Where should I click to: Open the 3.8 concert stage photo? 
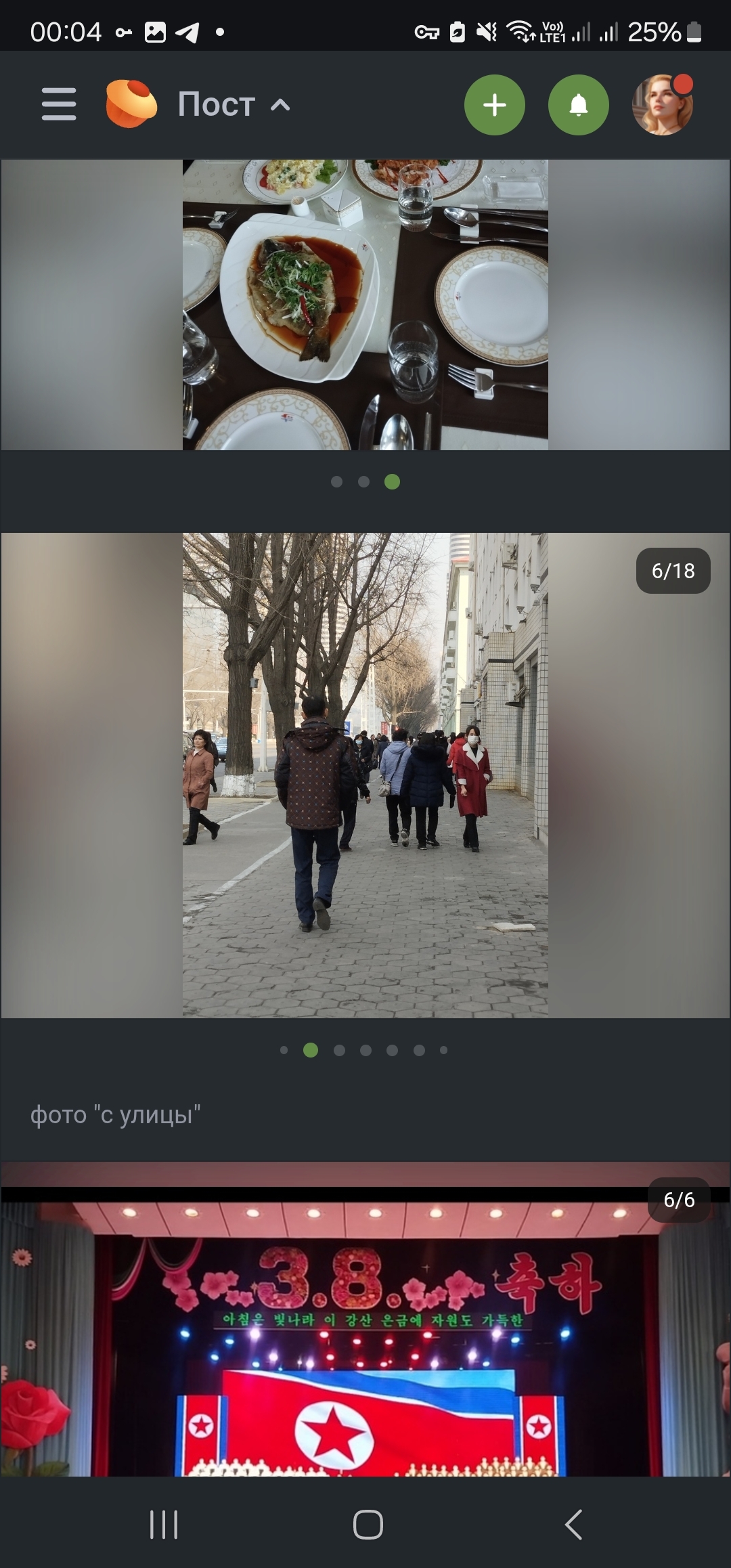click(x=365, y=1320)
